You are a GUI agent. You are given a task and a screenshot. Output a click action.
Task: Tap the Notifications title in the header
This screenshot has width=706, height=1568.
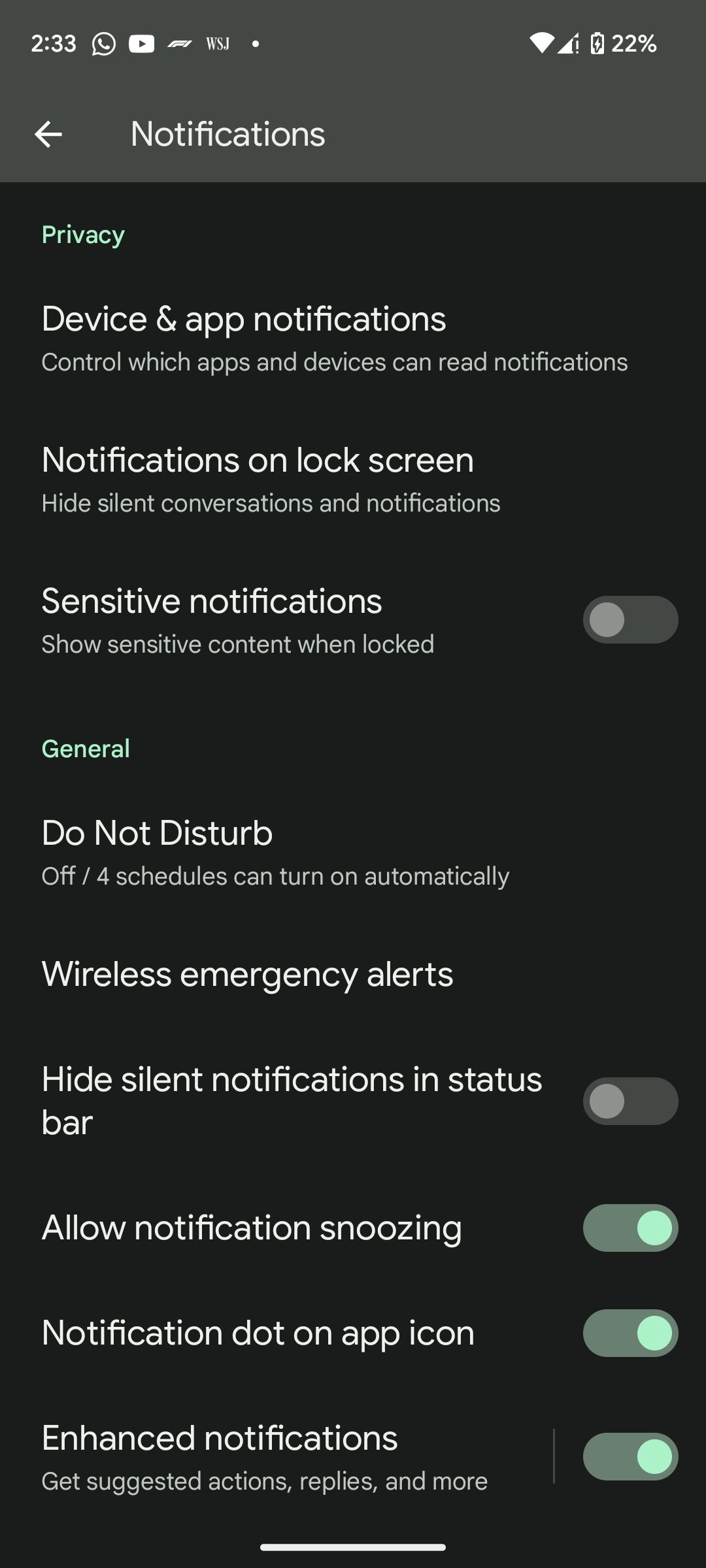tap(227, 134)
